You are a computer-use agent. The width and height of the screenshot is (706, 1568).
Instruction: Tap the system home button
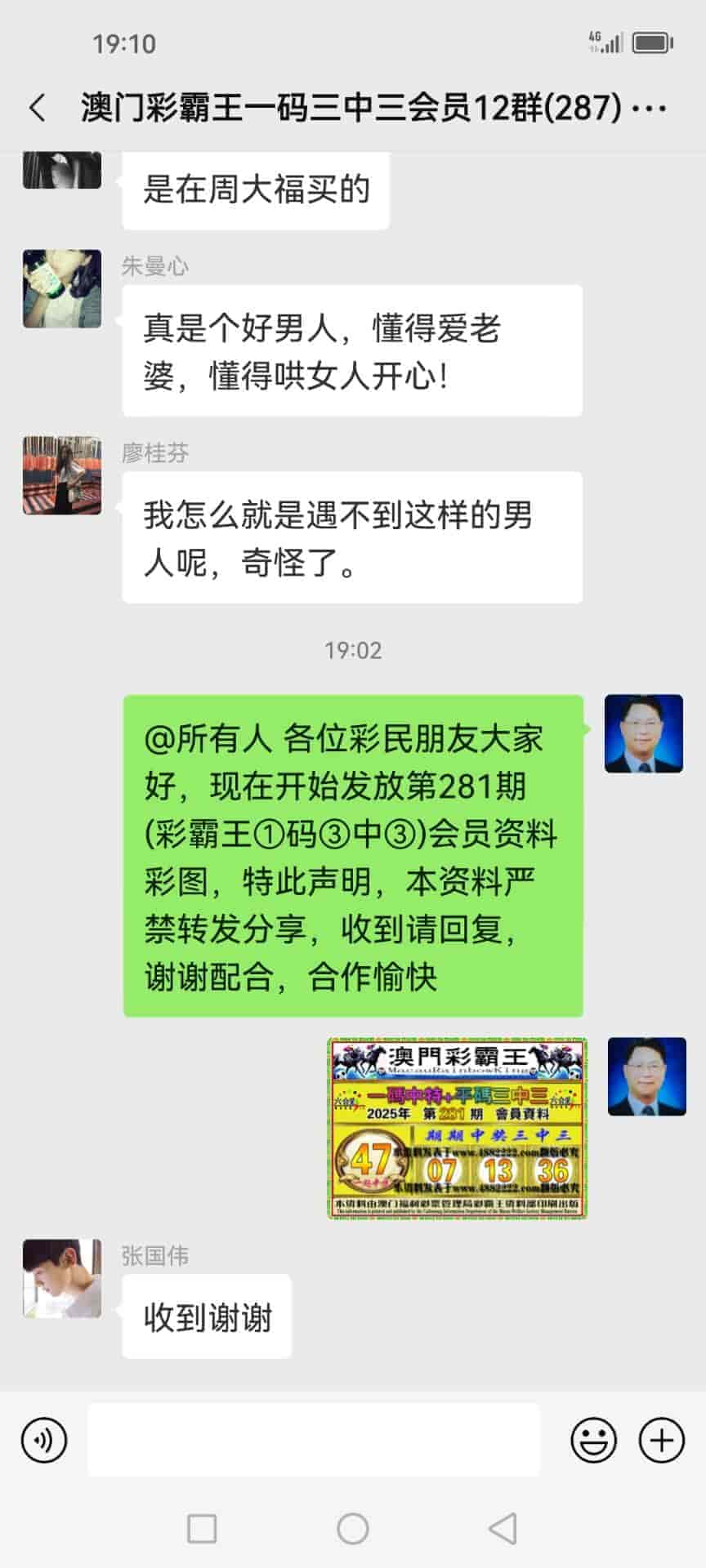coord(353,1528)
